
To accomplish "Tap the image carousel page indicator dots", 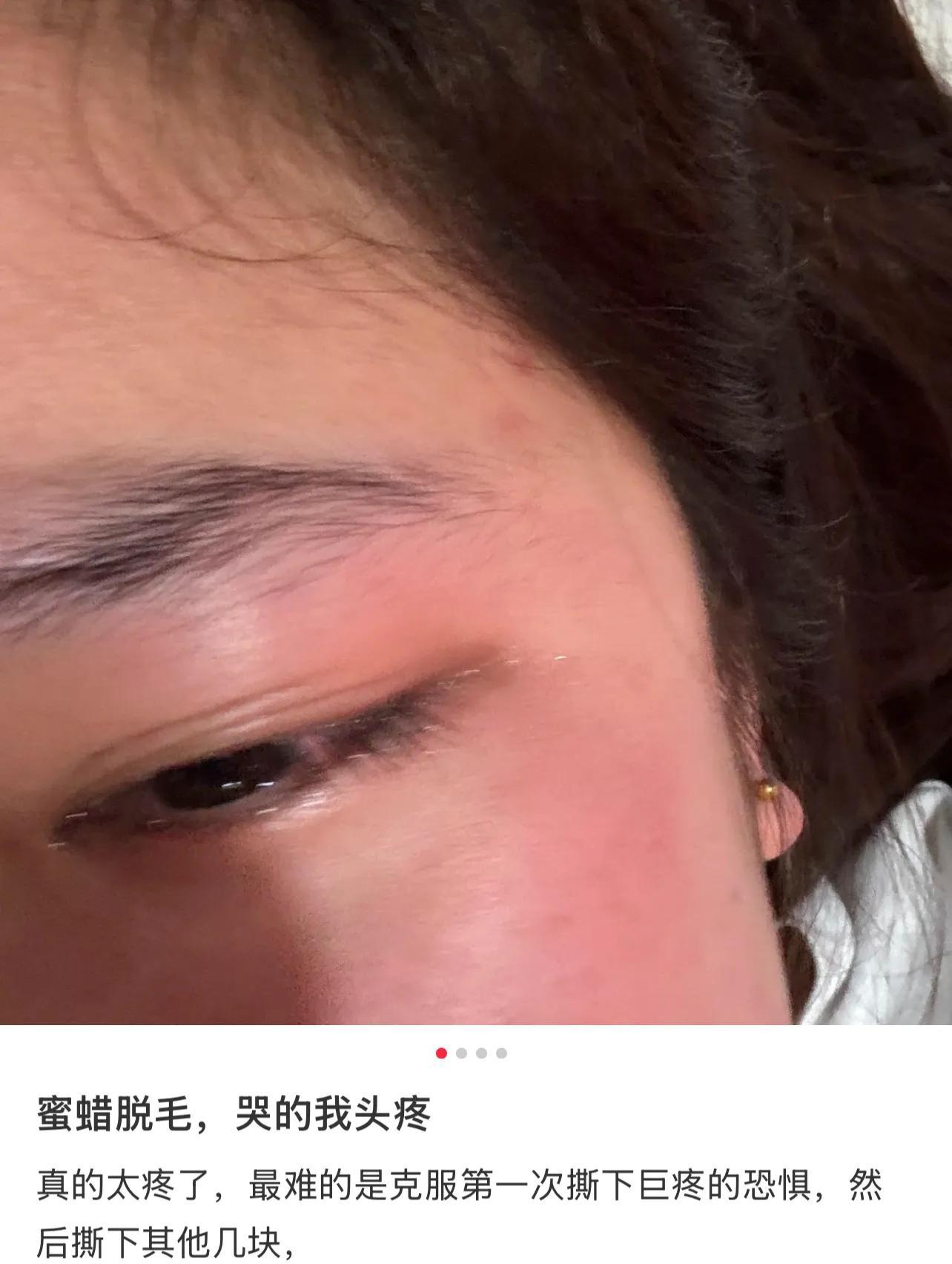I will click(472, 1053).
